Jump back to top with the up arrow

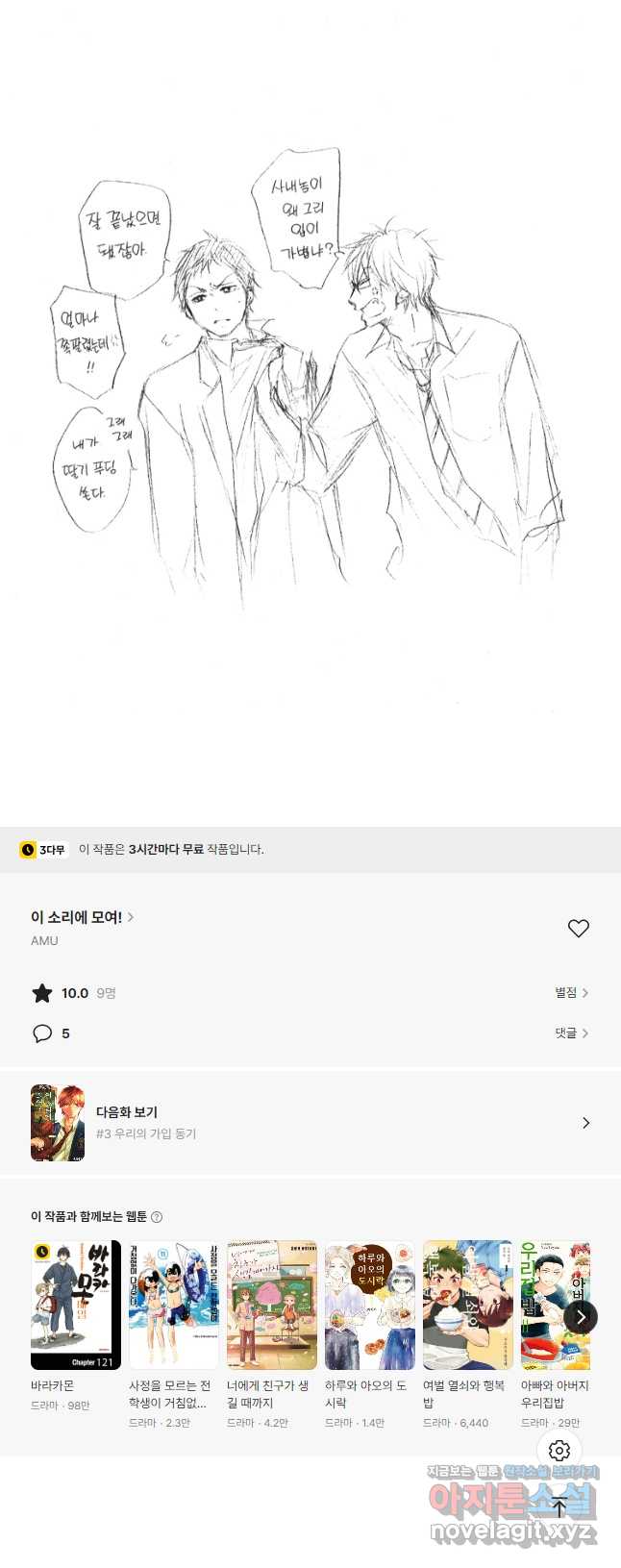coord(559,1507)
